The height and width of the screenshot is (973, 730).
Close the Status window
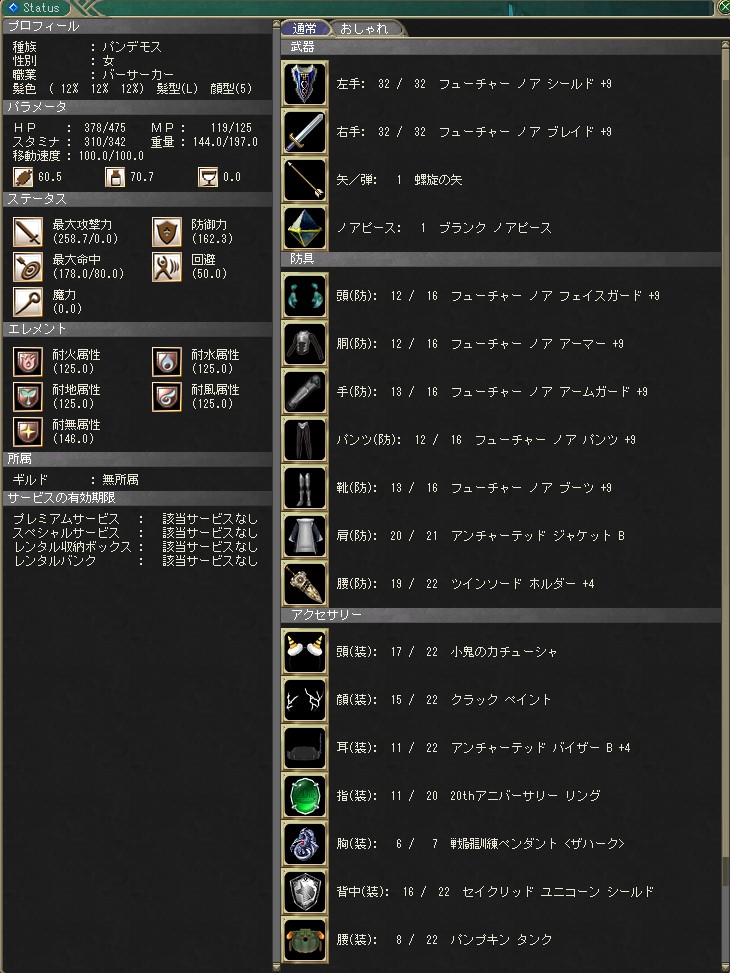click(x=724, y=7)
